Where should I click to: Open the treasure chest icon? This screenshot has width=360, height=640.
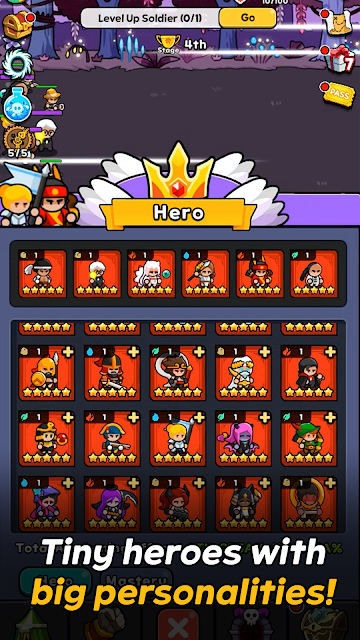pos(17,24)
